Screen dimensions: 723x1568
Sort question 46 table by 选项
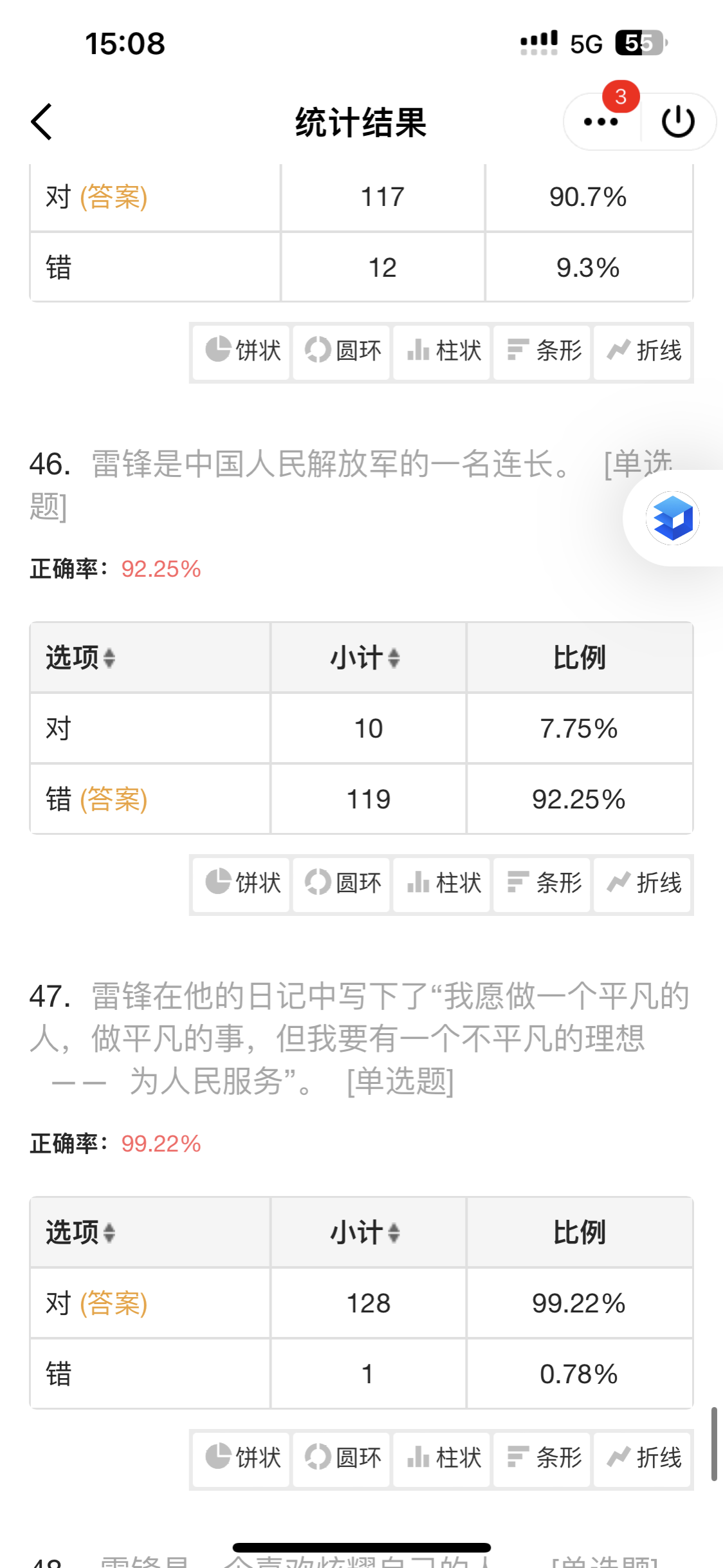point(109,658)
